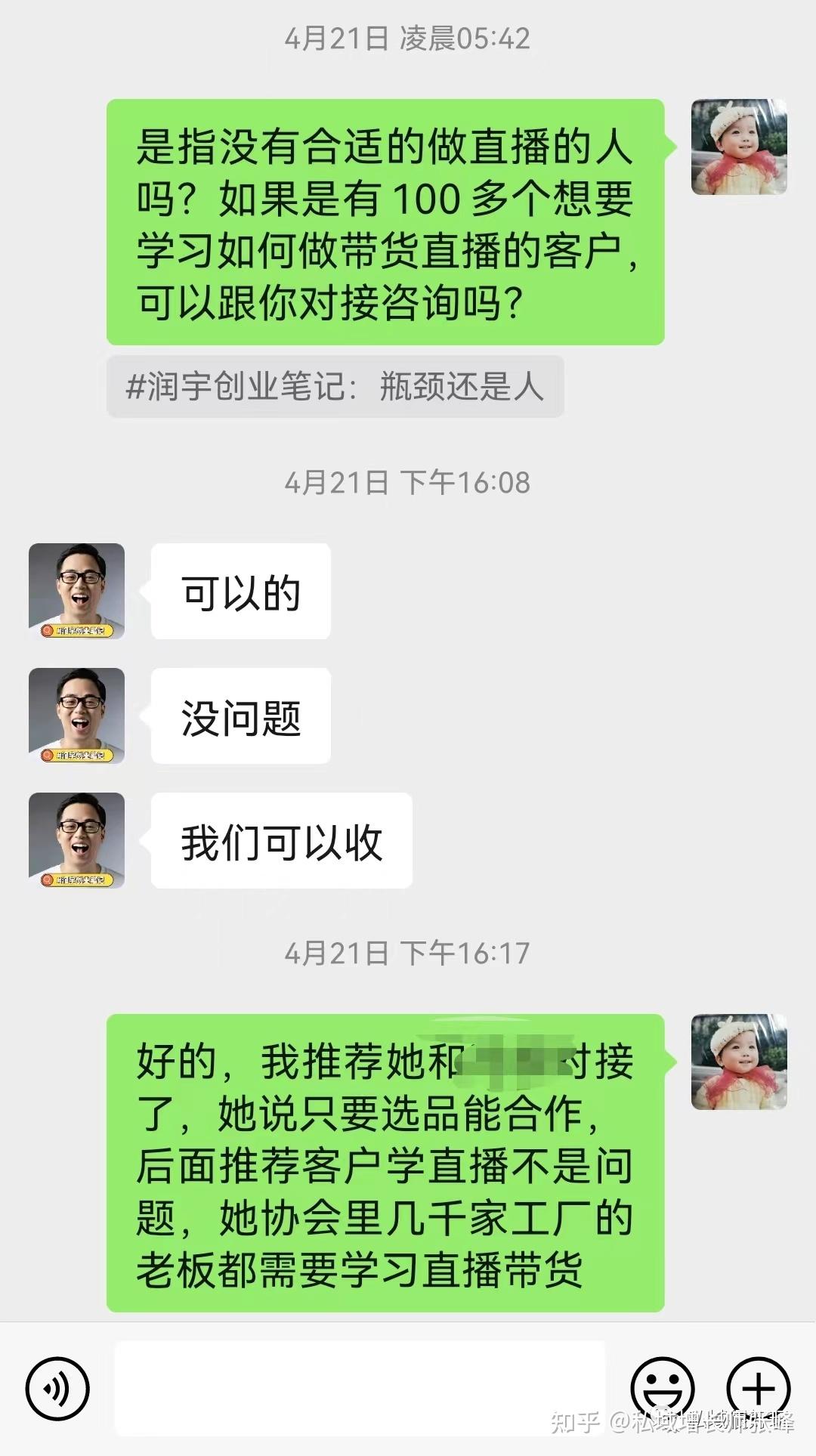The image size is (816, 1456).
Task: Open the emoji sticker panel
Action: coord(663,1389)
